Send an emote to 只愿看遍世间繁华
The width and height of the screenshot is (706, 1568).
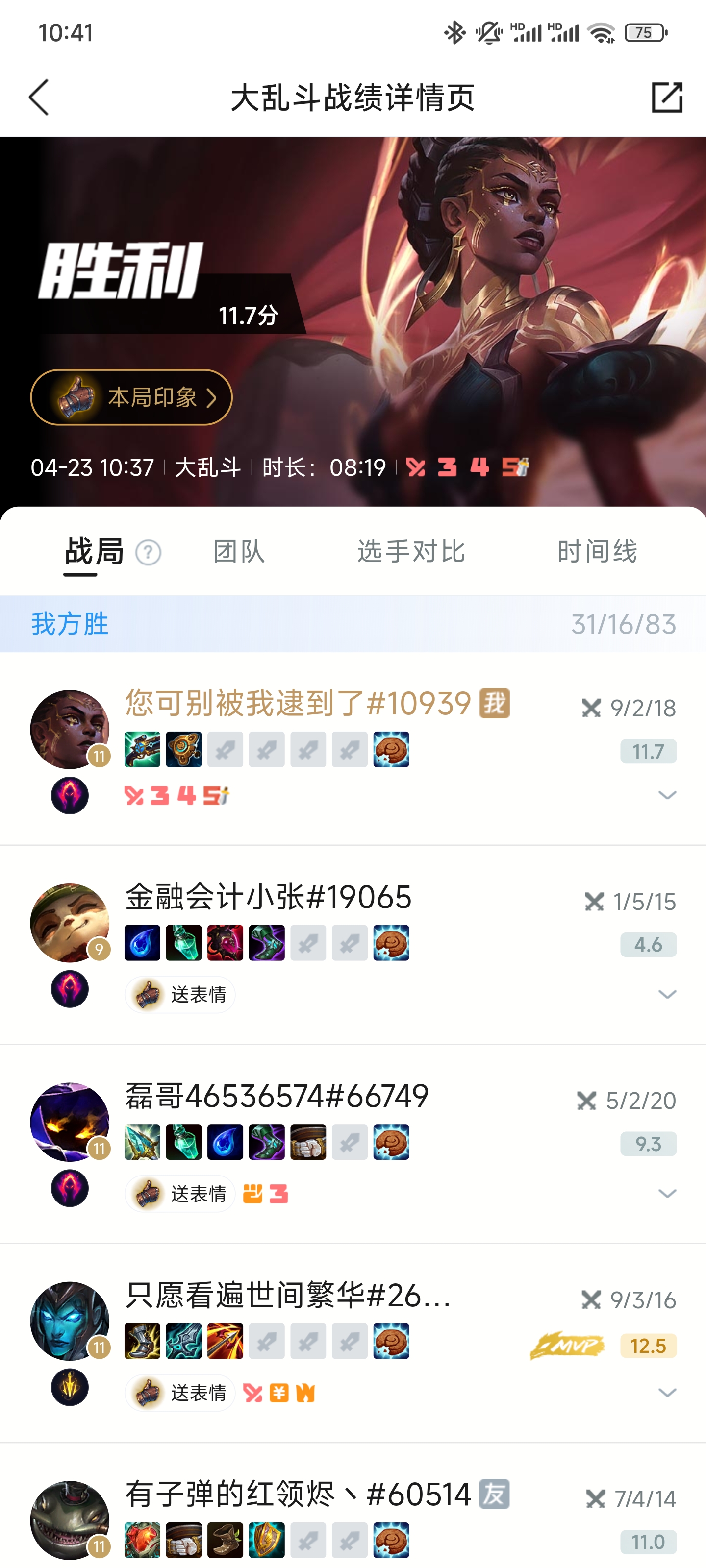pos(180,1393)
